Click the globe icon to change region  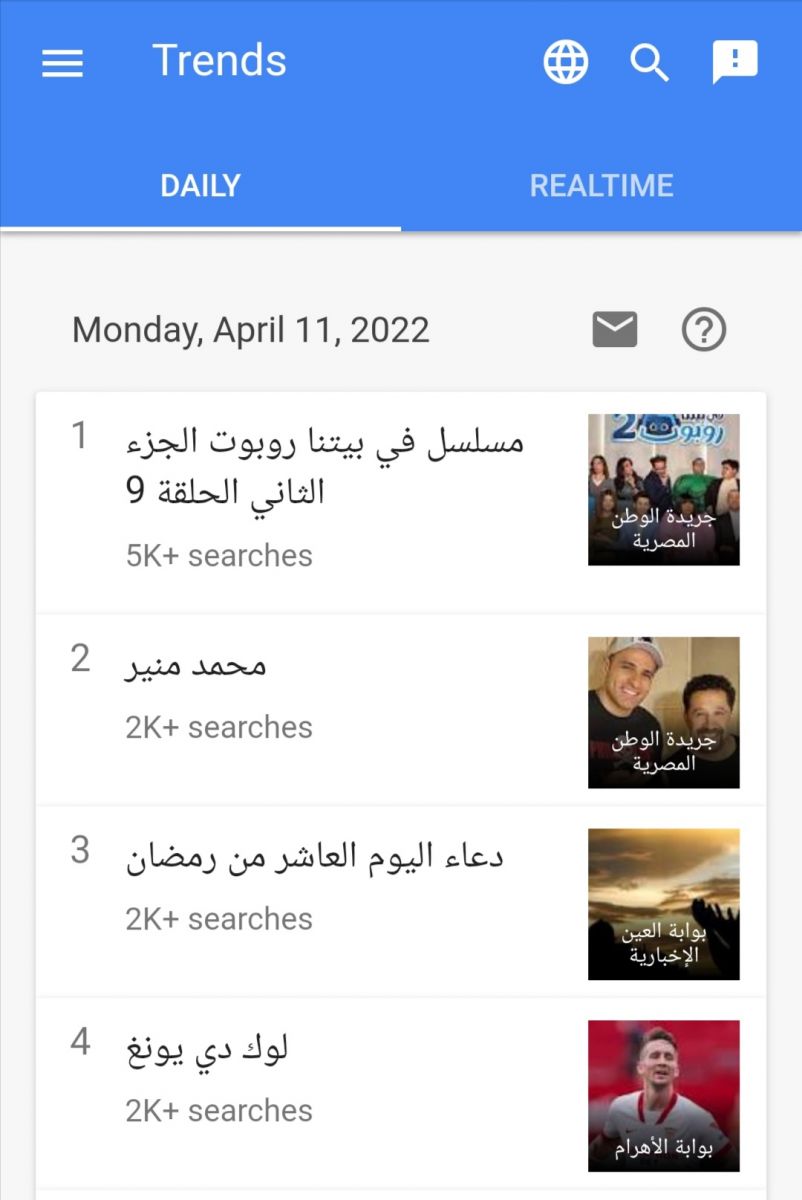(565, 62)
